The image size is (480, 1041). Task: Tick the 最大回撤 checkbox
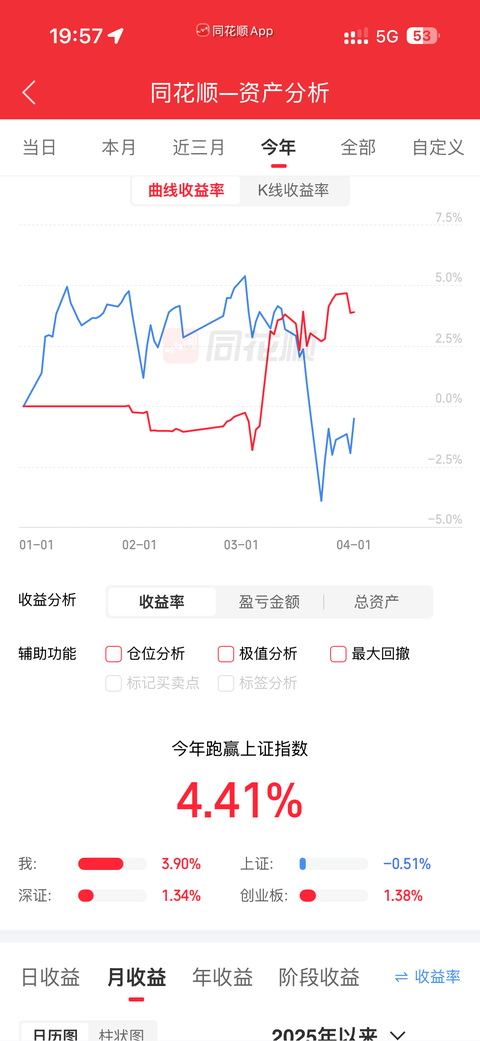pyautogui.click(x=370, y=654)
